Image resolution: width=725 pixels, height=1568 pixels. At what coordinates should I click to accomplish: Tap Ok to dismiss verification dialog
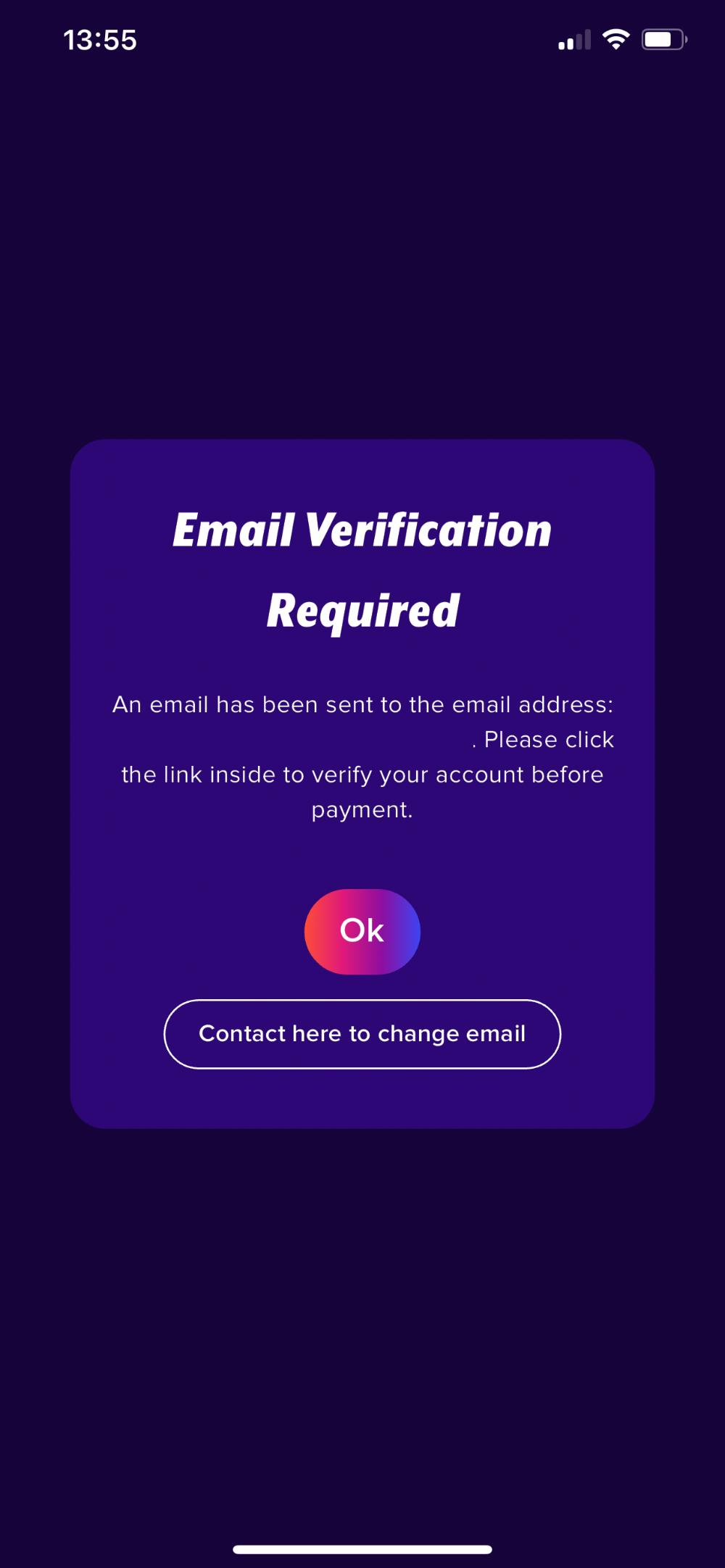point(362,931)
